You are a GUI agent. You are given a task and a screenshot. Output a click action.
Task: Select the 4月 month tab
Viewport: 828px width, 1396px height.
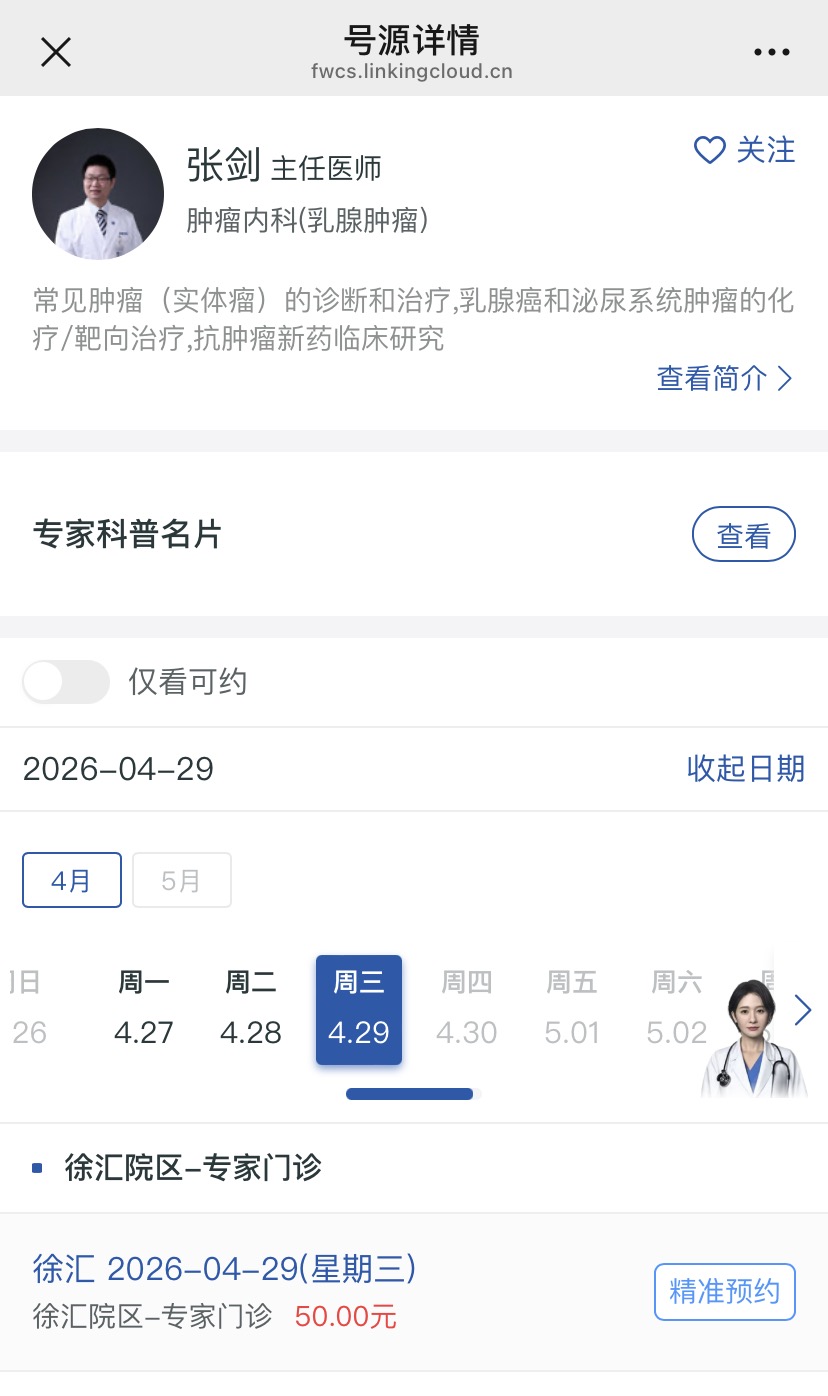72,880
